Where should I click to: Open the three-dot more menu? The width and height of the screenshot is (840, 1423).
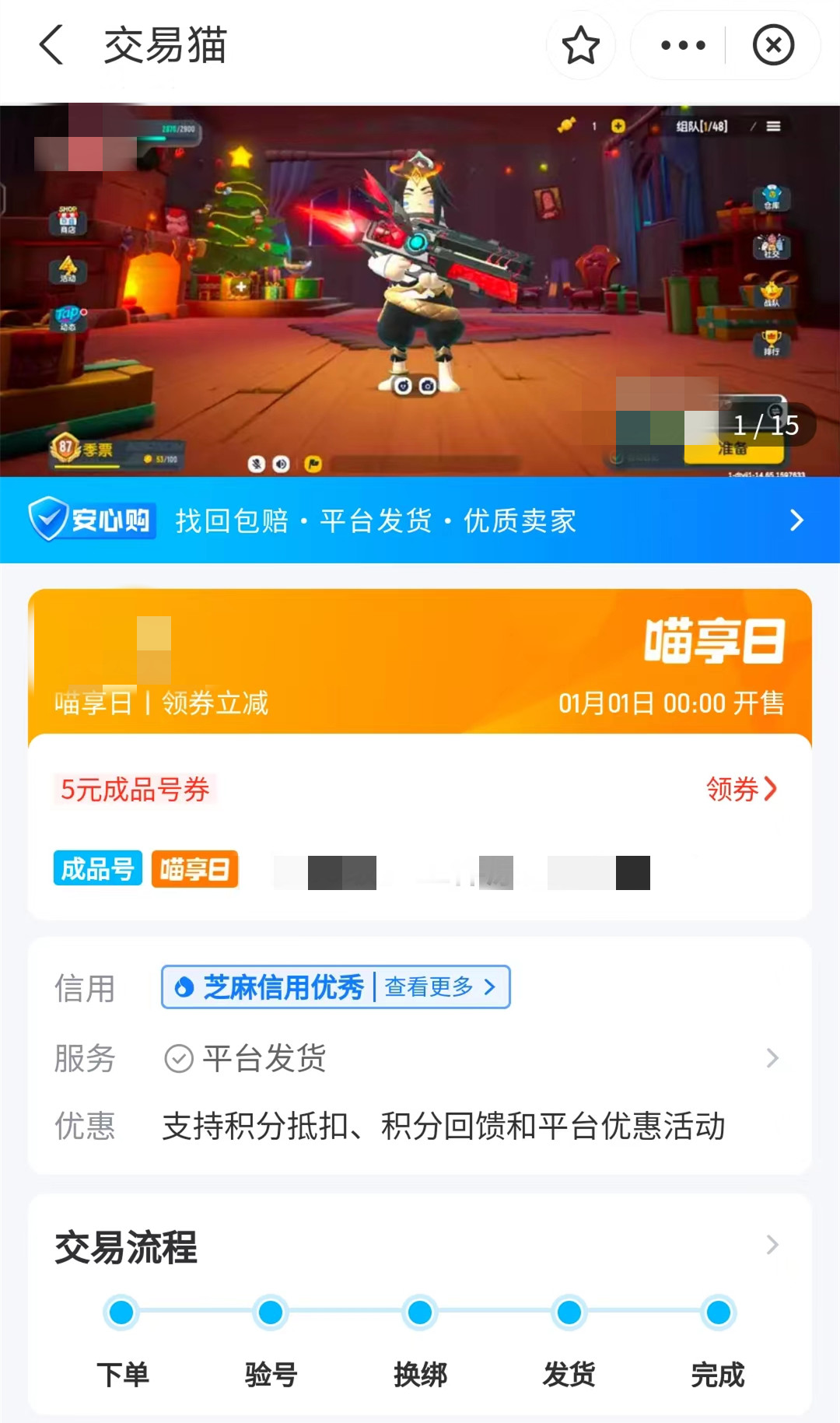click(683, 45)
